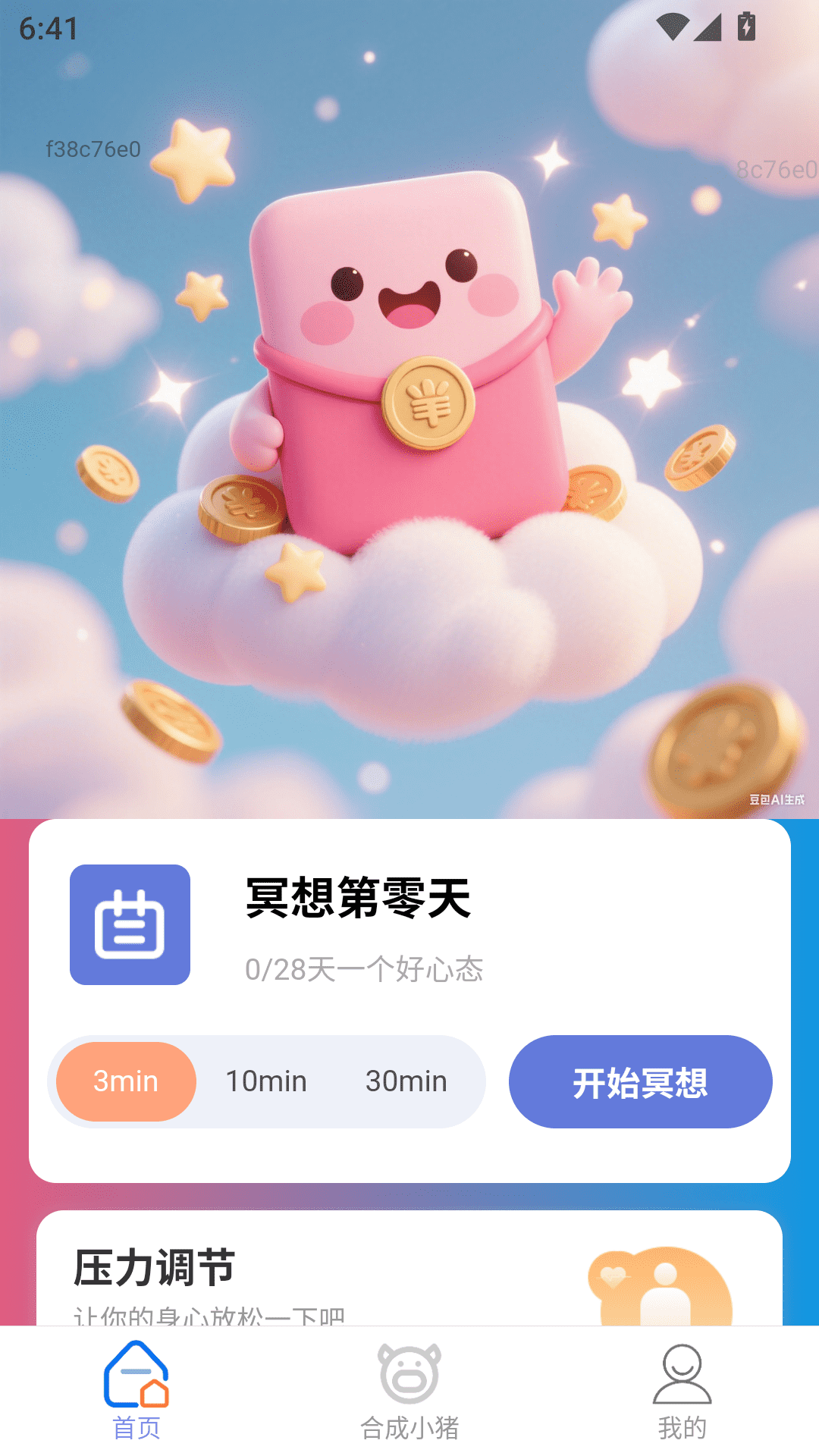This screenshot has width=819, height=1456.
Task: Click the blue calendar meditation icon
Action: coord(130,923)
